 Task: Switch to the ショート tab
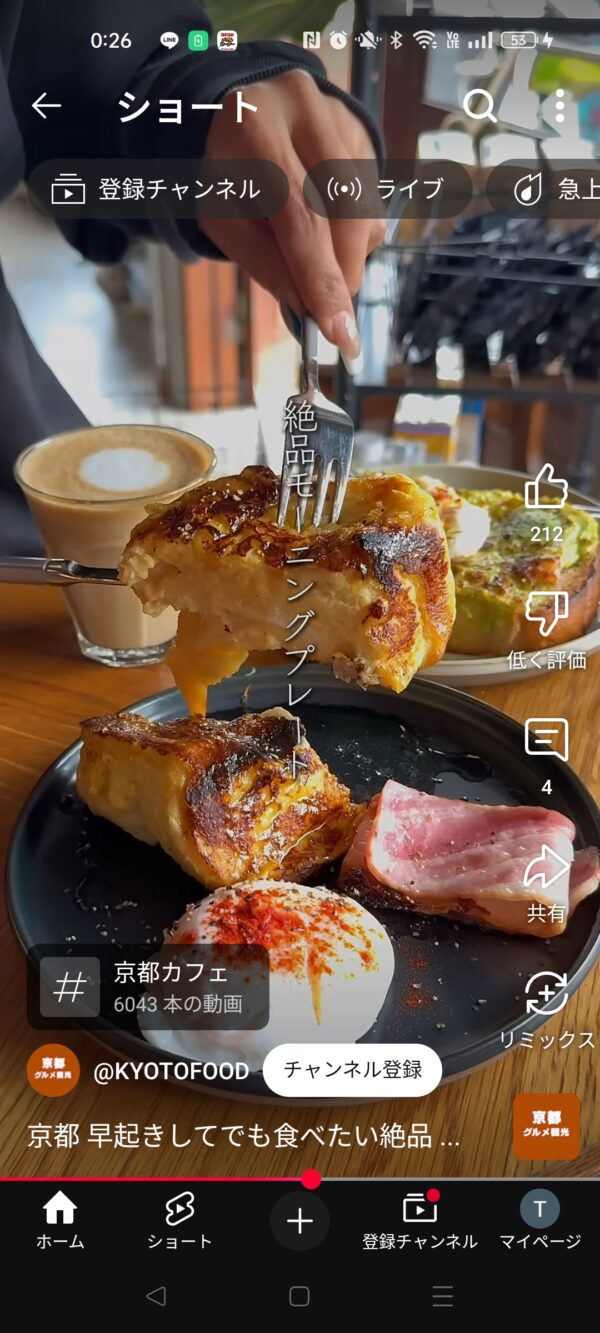(180, 1222)
